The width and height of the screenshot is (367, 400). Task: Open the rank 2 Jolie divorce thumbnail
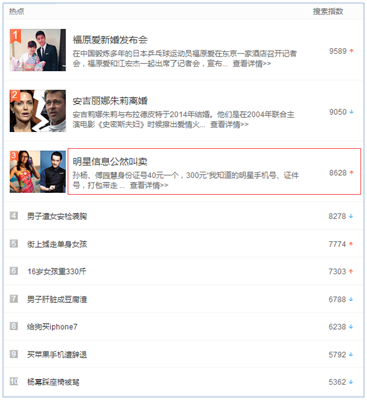pyautogui.click(x=38, y=111)
